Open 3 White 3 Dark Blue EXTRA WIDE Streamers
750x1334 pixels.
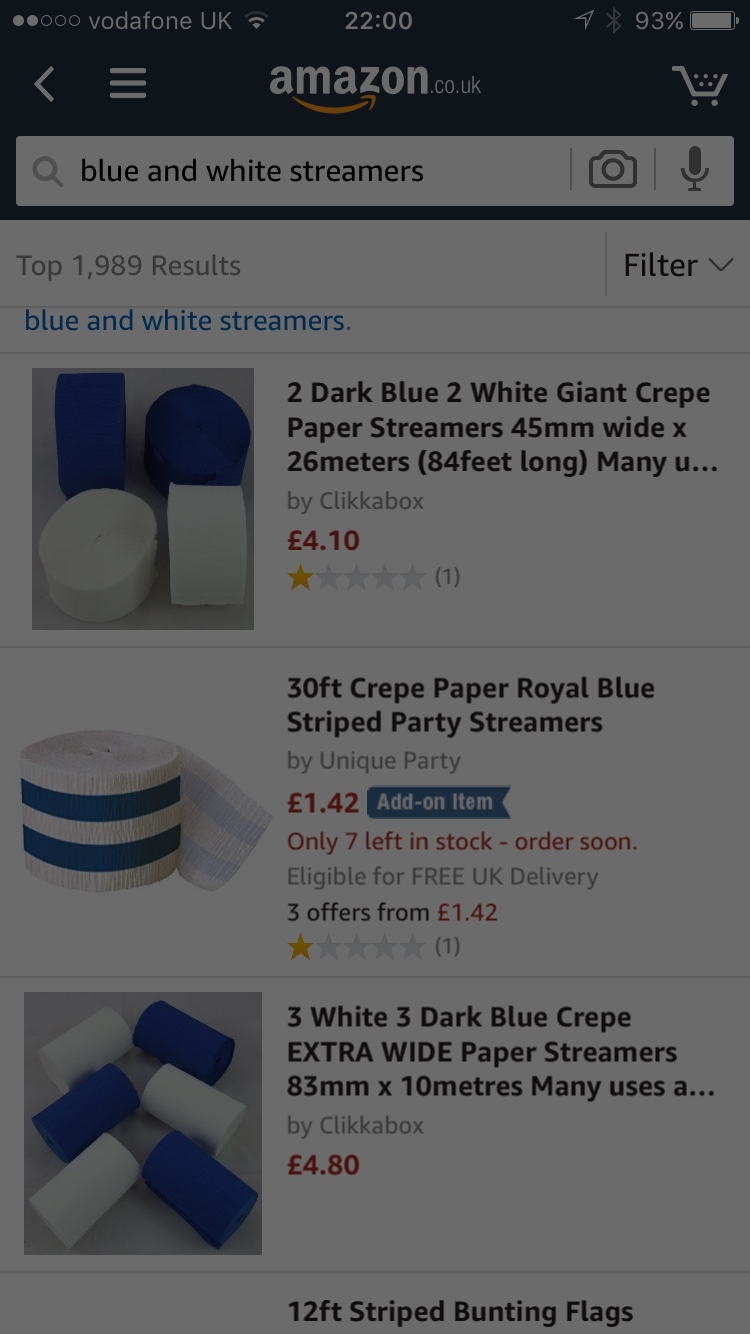click(x=375, y=1125)
